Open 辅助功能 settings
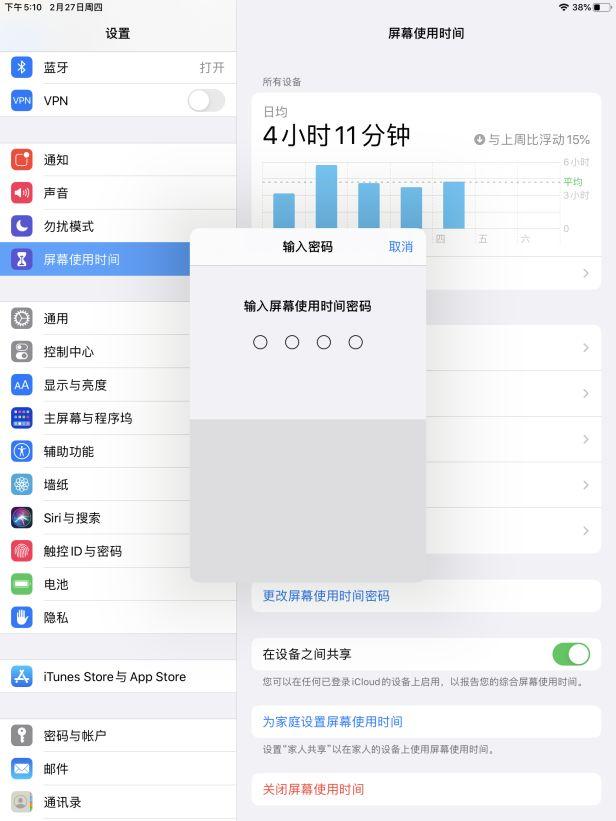This screenshot has height=821, width=616. [x=100, y=451]
